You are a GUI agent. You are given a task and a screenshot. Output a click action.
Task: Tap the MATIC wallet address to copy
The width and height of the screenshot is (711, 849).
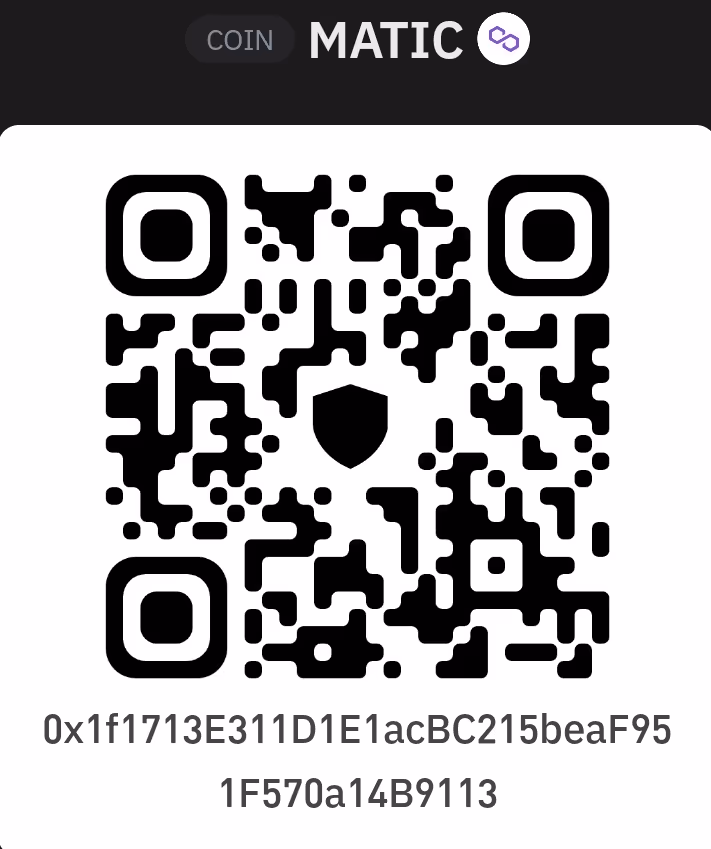click(x=356, y=762)
